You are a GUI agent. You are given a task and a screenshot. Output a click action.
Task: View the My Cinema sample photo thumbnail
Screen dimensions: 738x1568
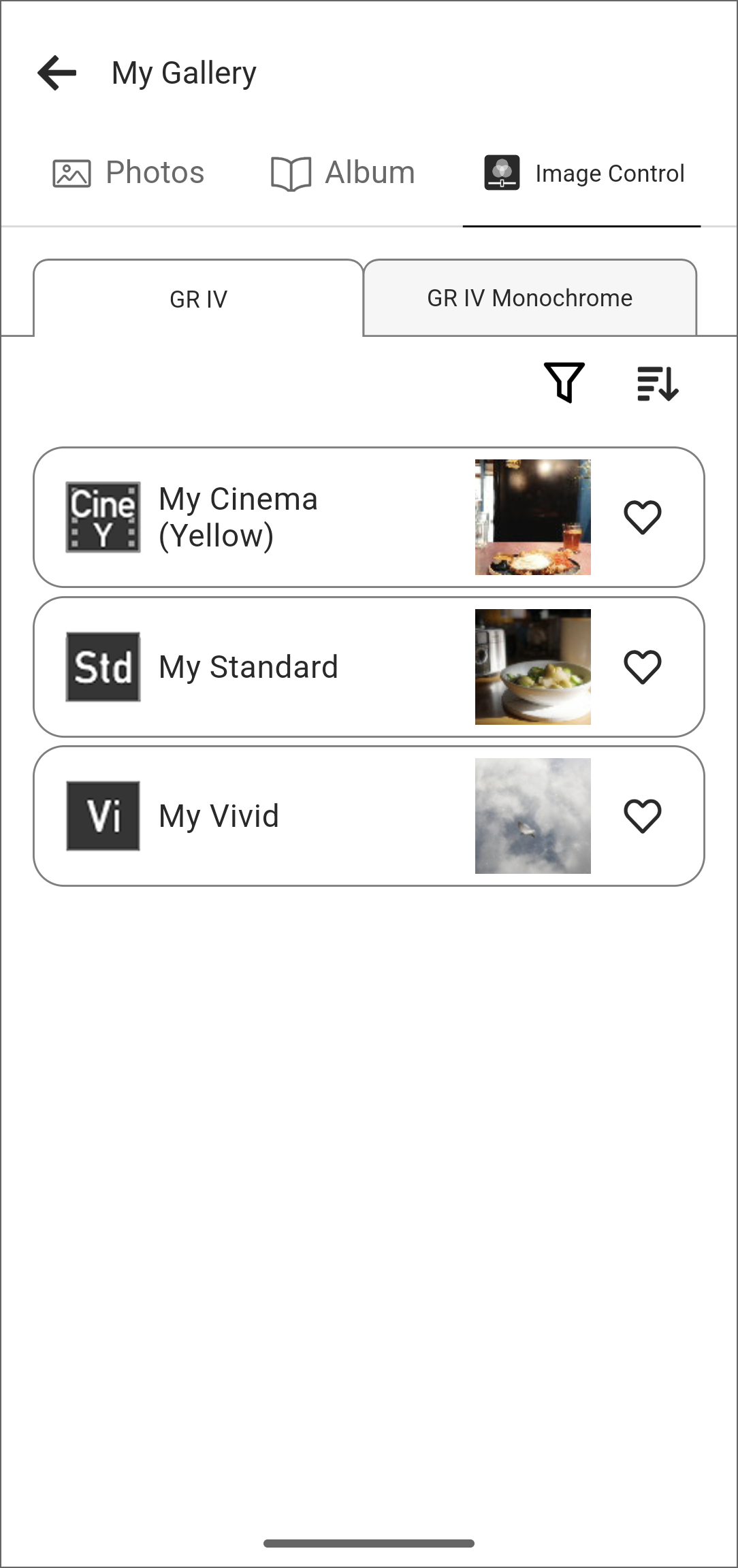tap(532, 517)
